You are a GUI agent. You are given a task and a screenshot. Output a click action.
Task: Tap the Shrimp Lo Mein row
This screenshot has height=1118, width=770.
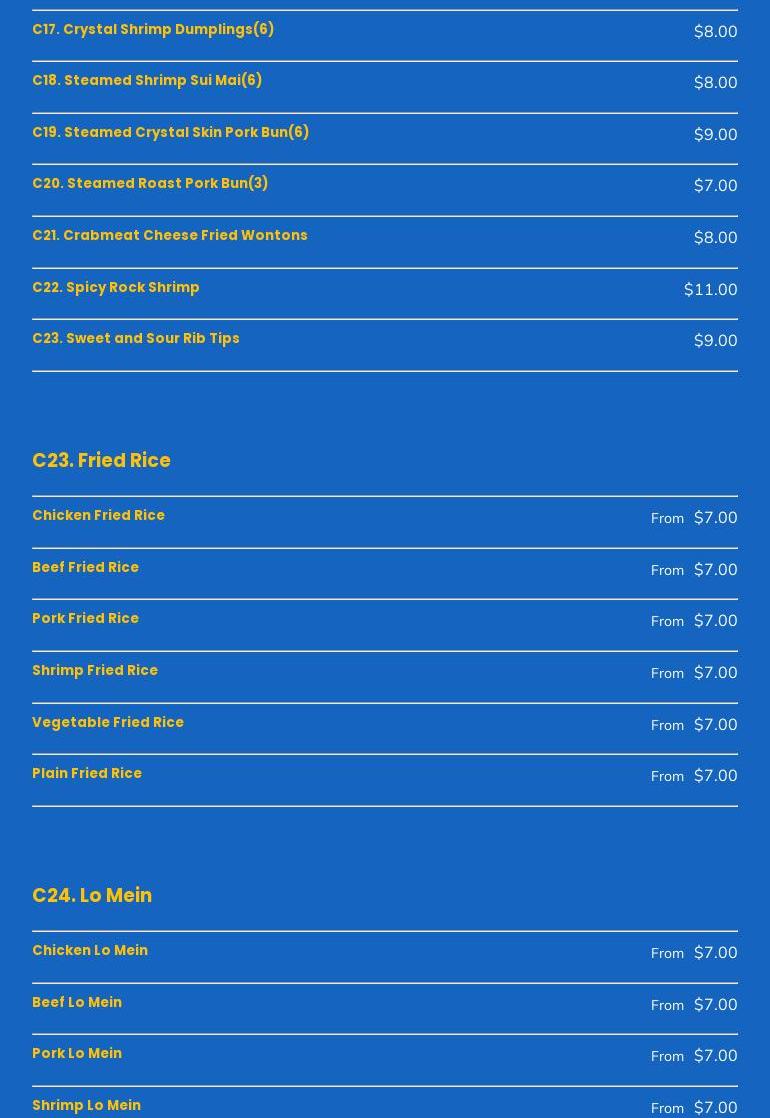pos(86,1106)
